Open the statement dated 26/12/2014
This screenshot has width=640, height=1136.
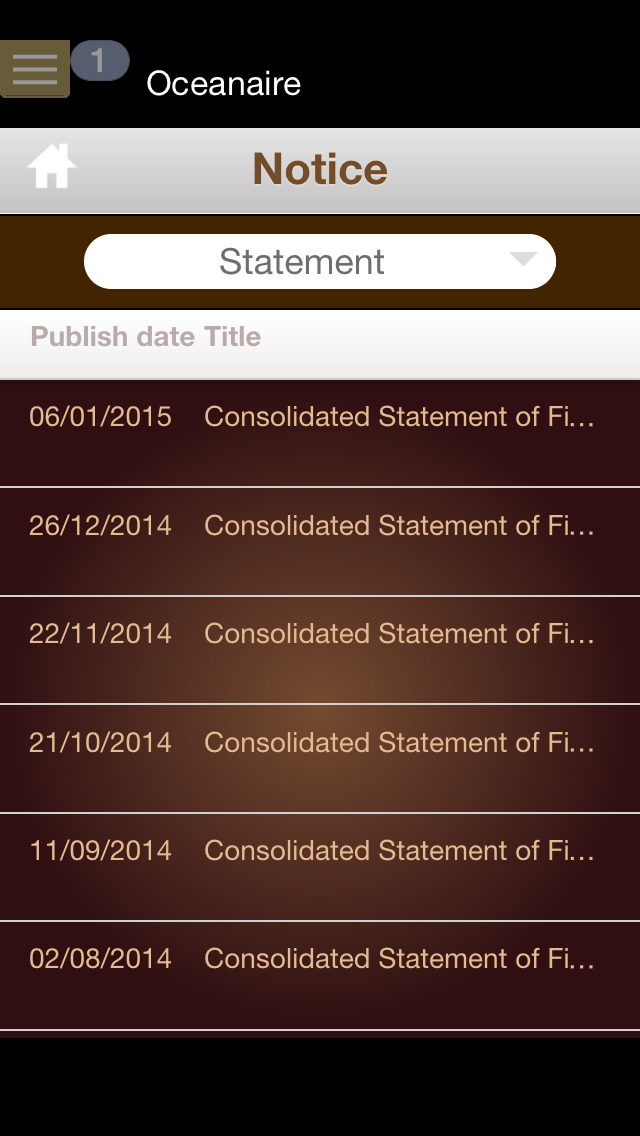(x=320, y=542)
